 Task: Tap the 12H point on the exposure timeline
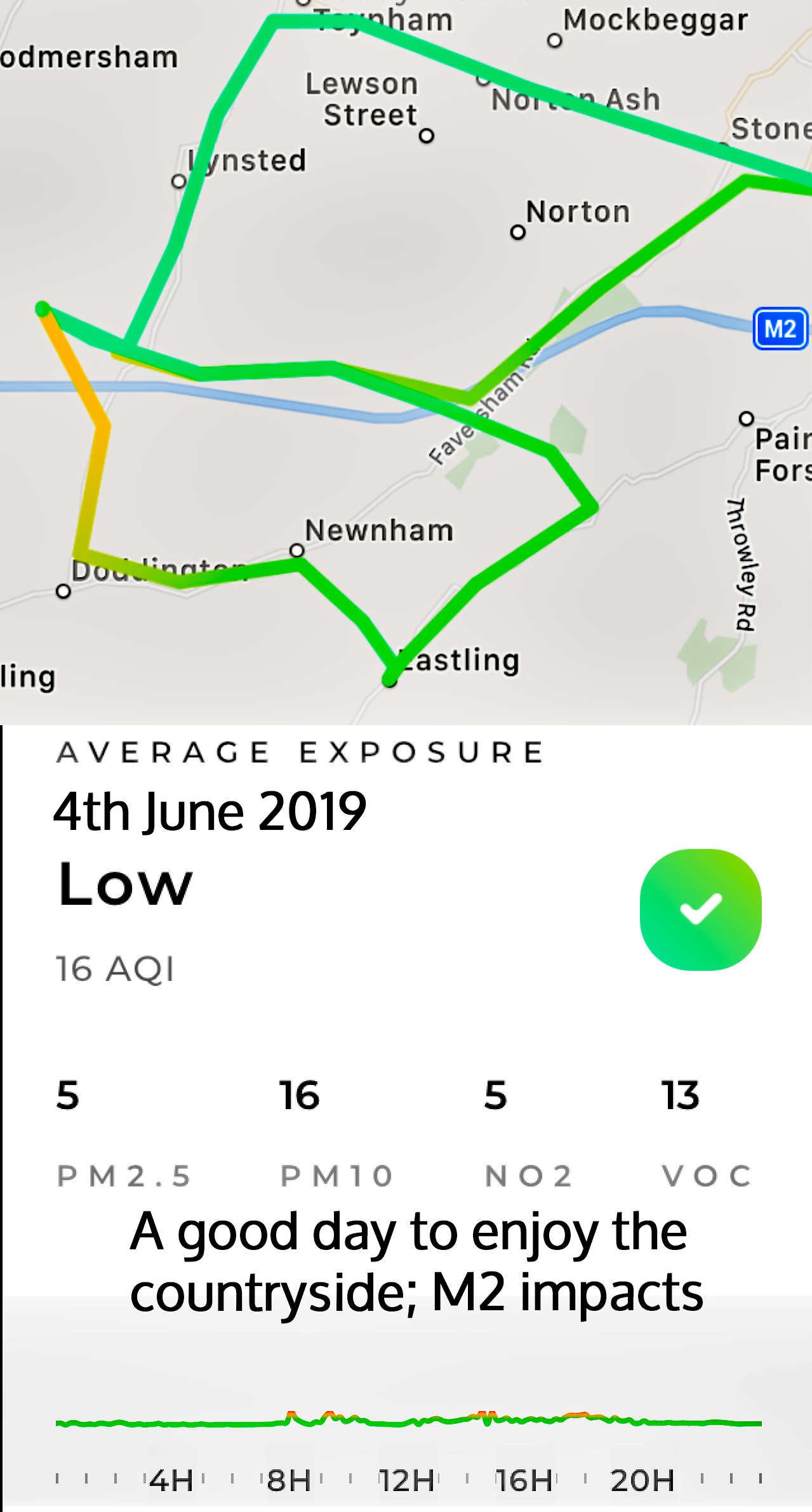407,1480
